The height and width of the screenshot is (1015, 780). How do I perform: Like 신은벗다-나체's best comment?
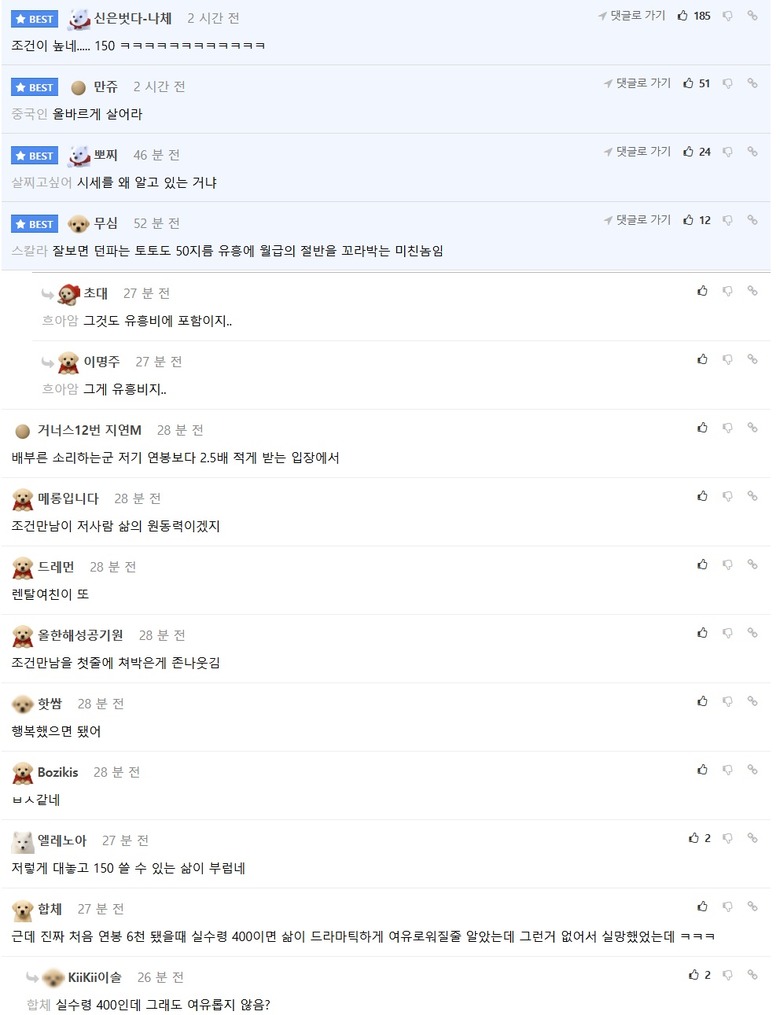click(x=683, y=16)
